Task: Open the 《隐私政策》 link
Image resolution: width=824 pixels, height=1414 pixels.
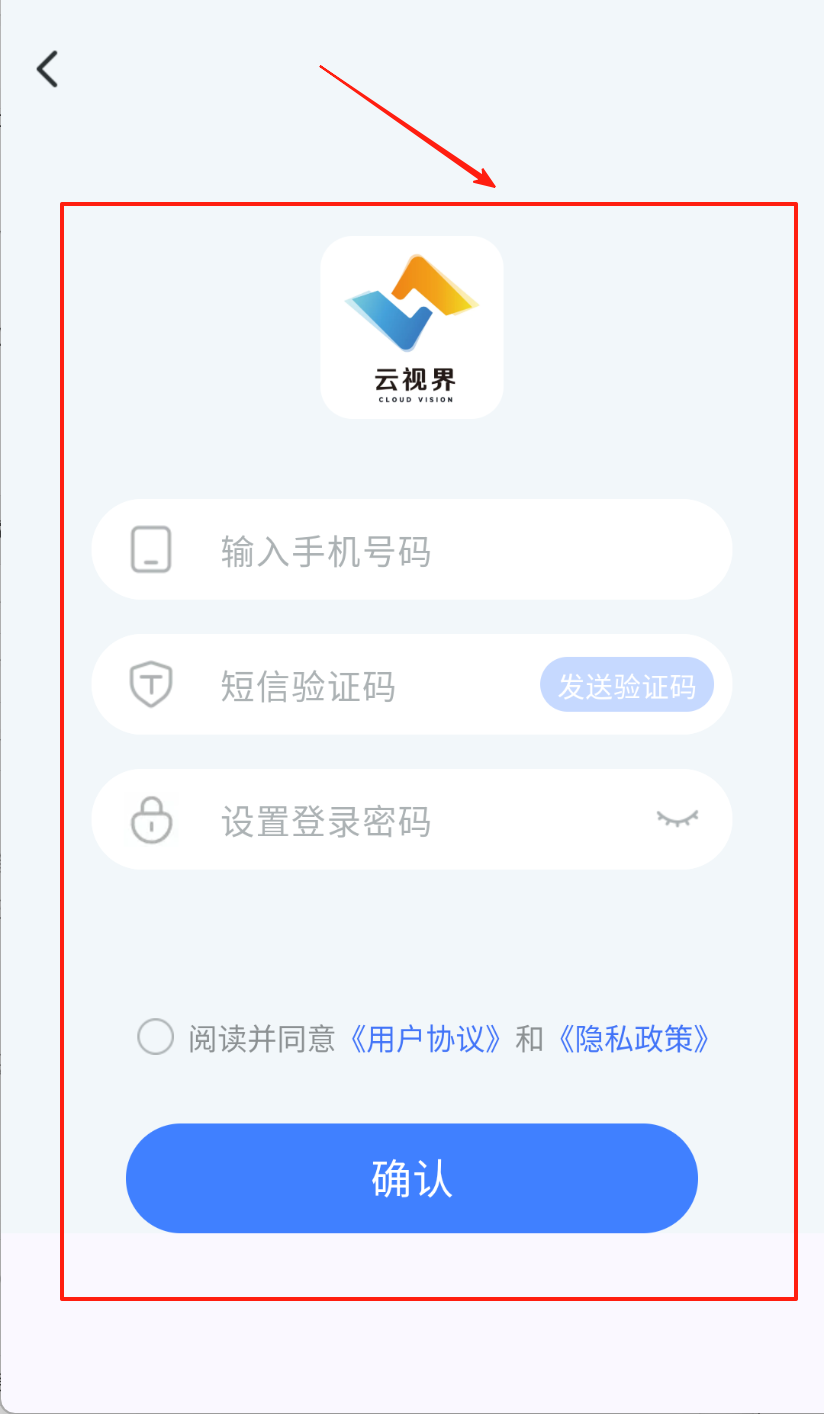Action: 633,1039
